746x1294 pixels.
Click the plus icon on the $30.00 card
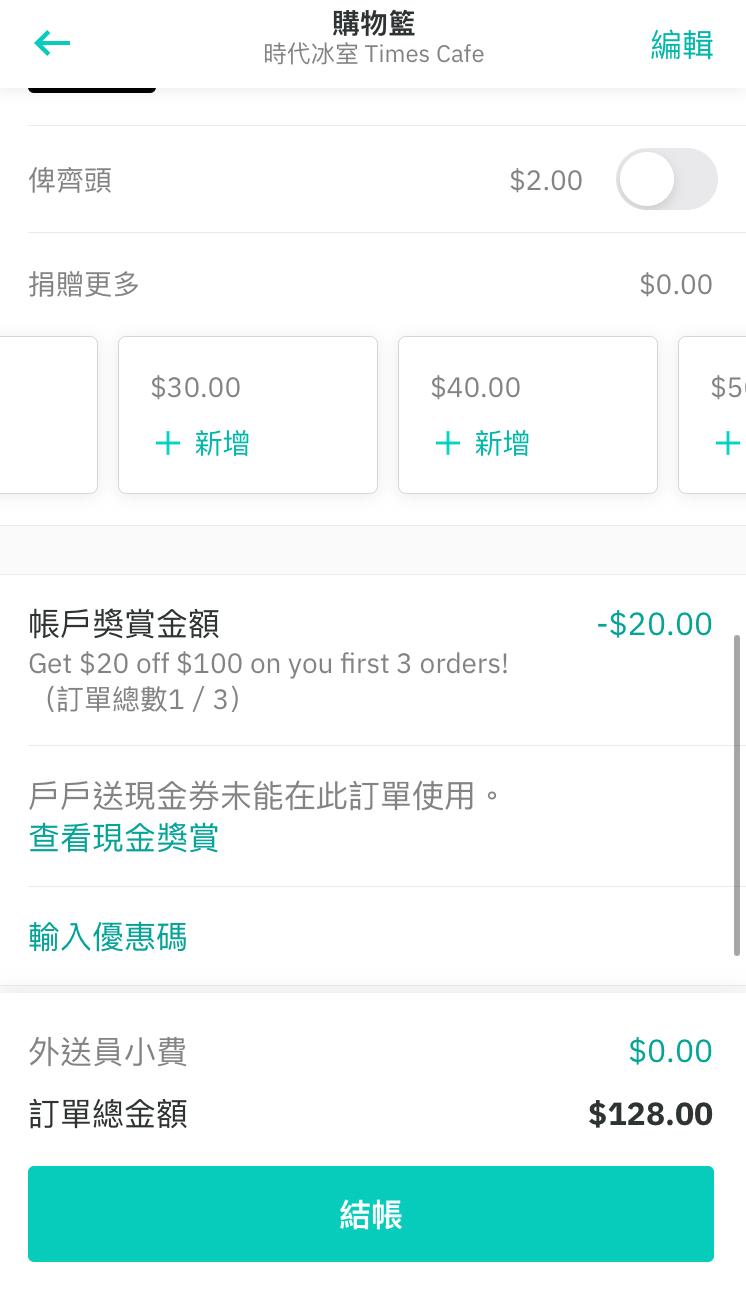pos(168,444)
